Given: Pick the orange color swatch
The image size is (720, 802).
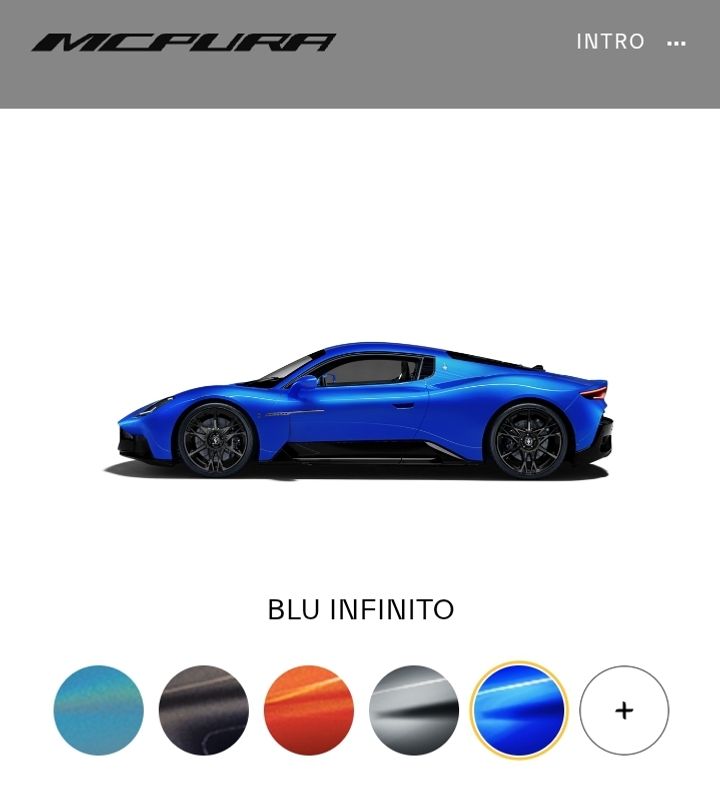Looking at the screenshot, I should tap(309, 710).
